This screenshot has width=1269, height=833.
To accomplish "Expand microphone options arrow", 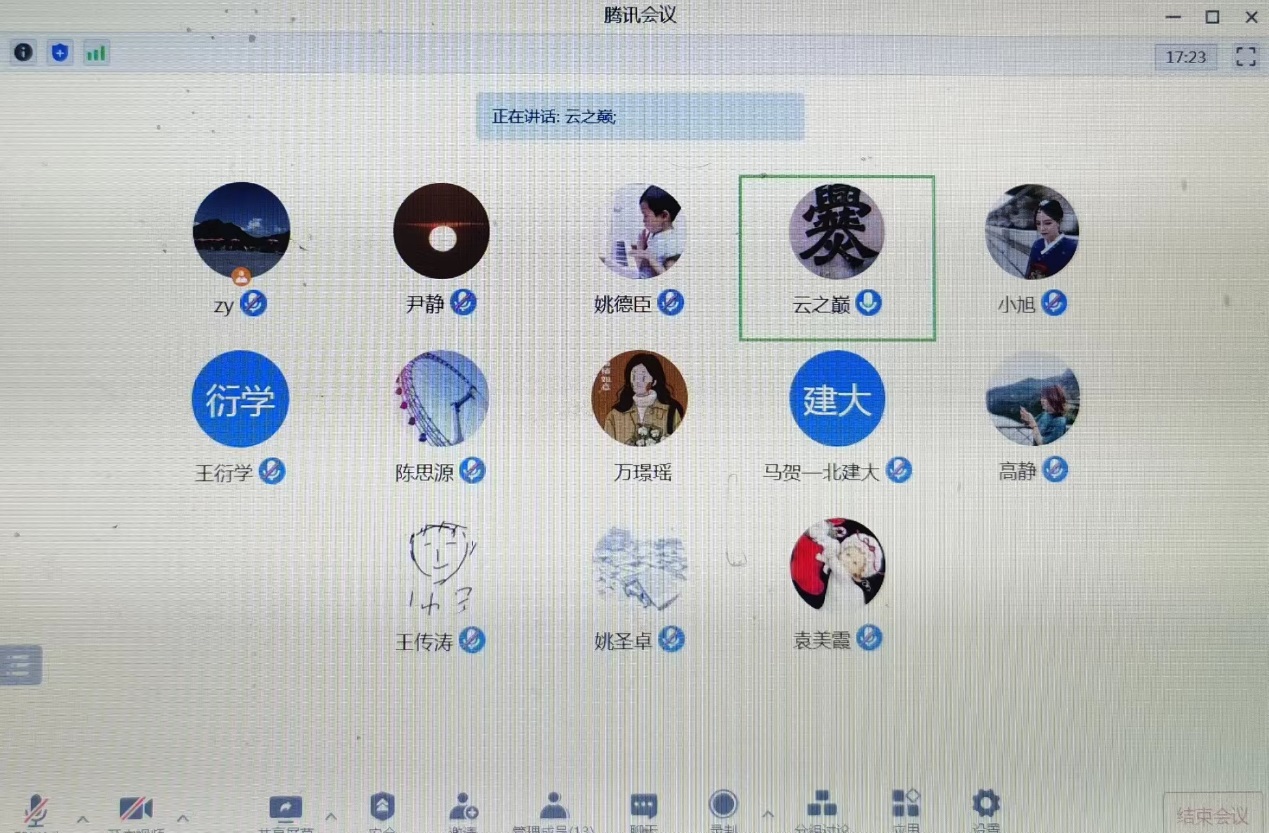I will pos(82,819).
